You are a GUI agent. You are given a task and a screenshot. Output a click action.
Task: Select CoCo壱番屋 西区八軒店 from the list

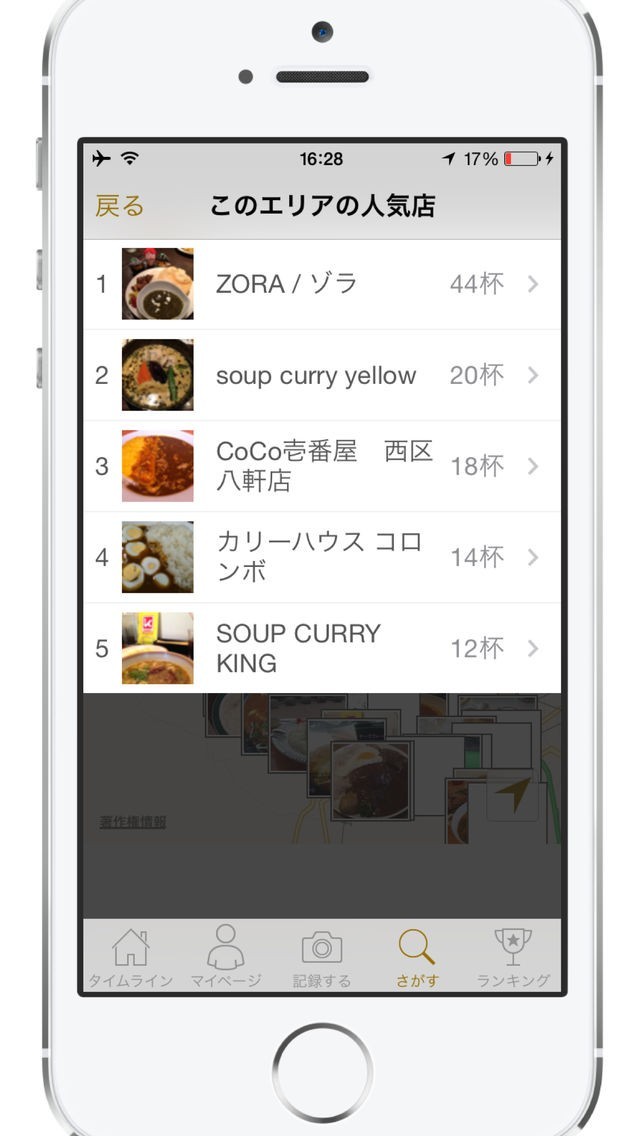tap(322, 466)
